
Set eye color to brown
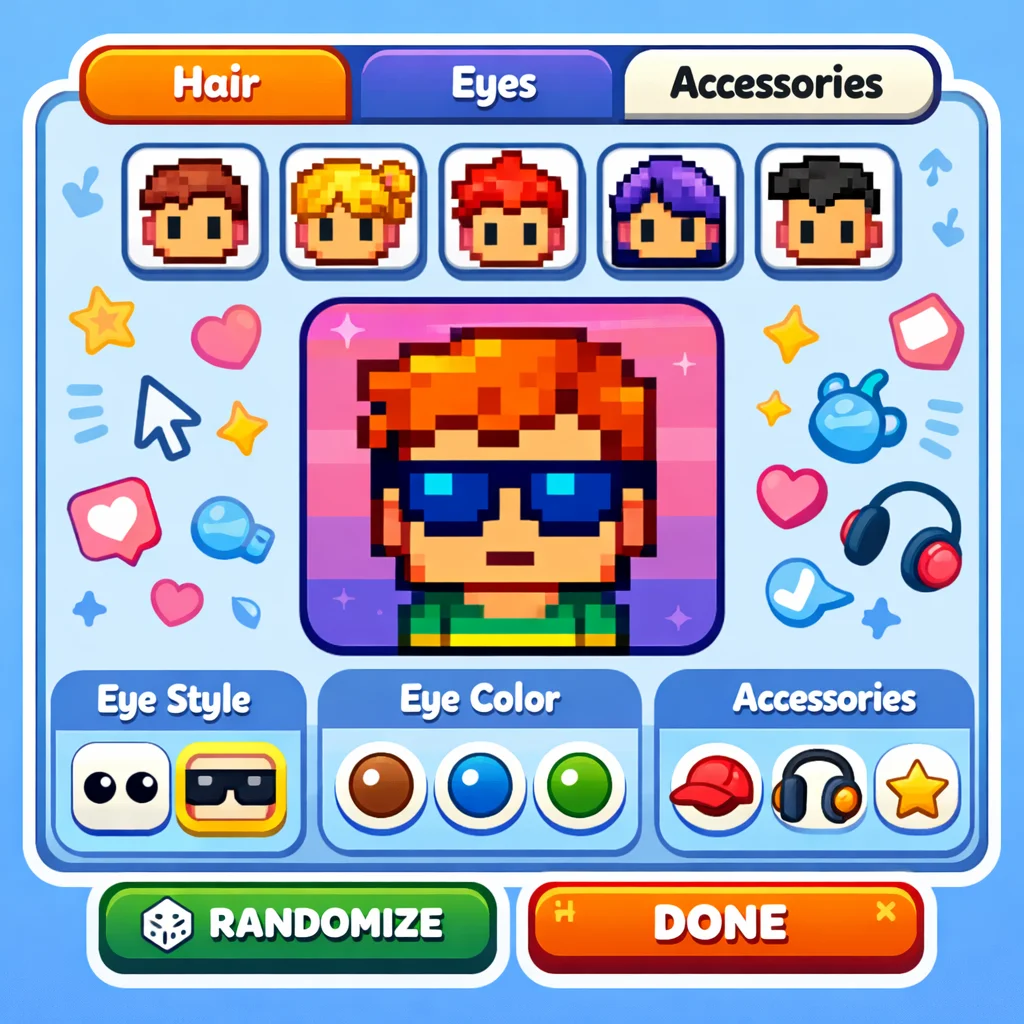point(380,787)
